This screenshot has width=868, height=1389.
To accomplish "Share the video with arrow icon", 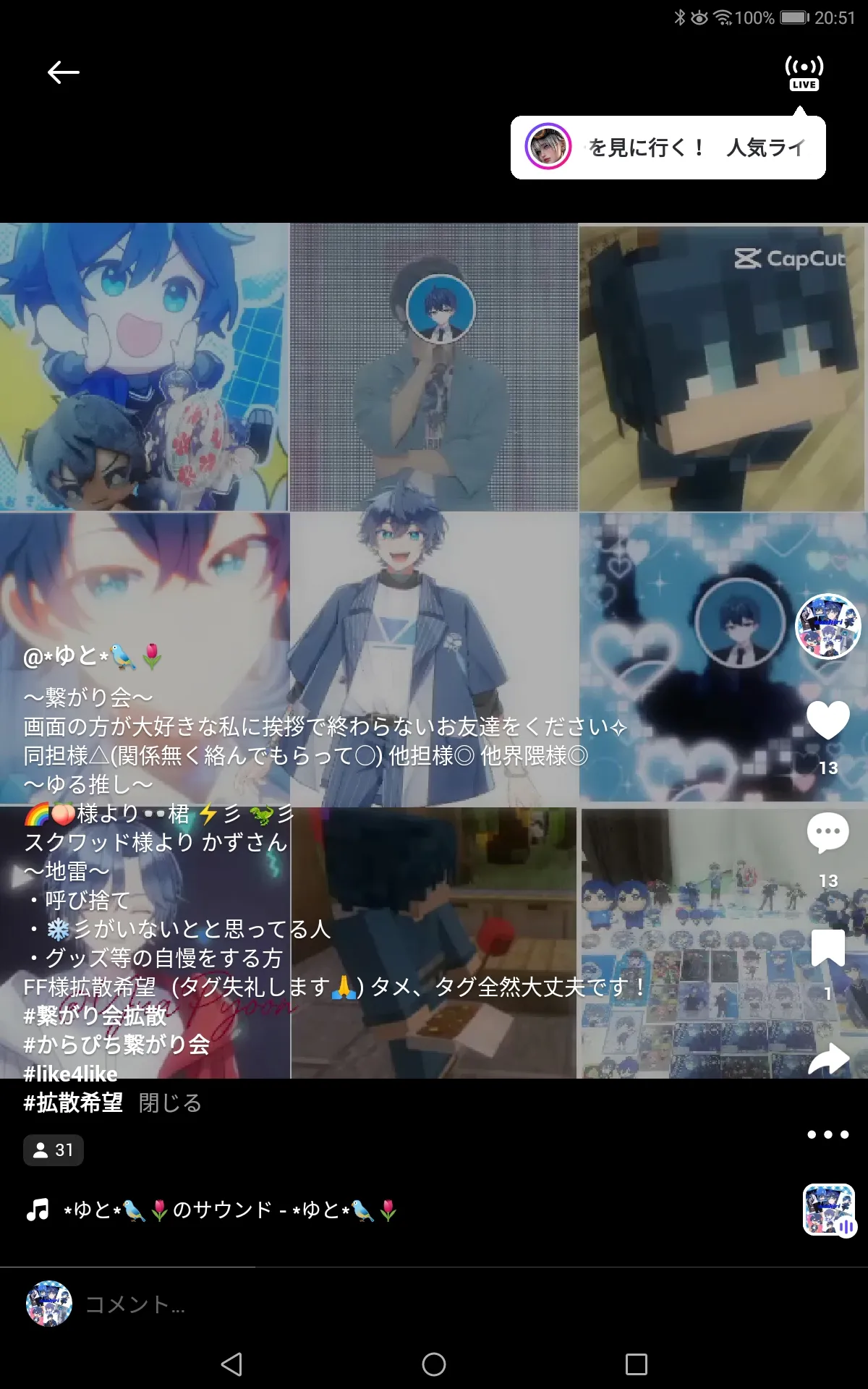I will [828, 1059].
